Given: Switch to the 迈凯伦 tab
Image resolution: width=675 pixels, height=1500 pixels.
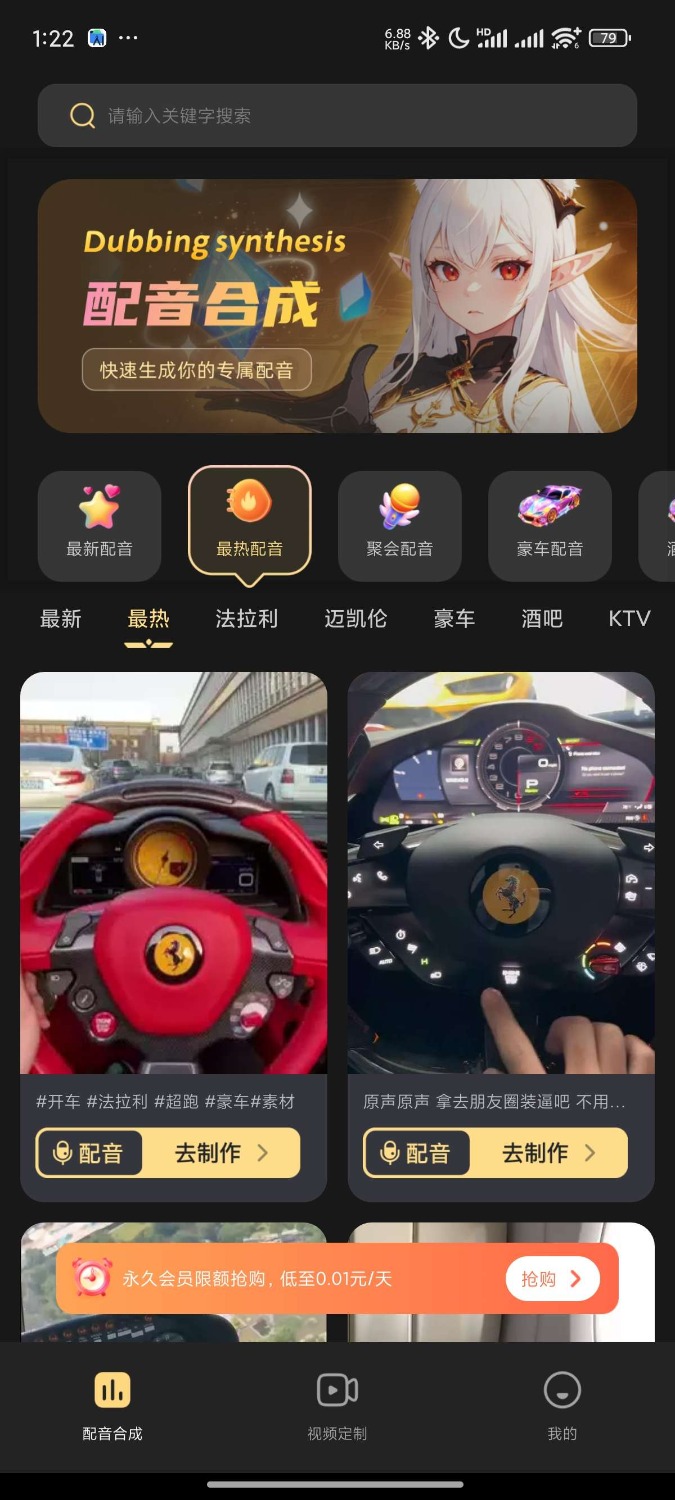Looking at the screenshot, I should point(355,619).
